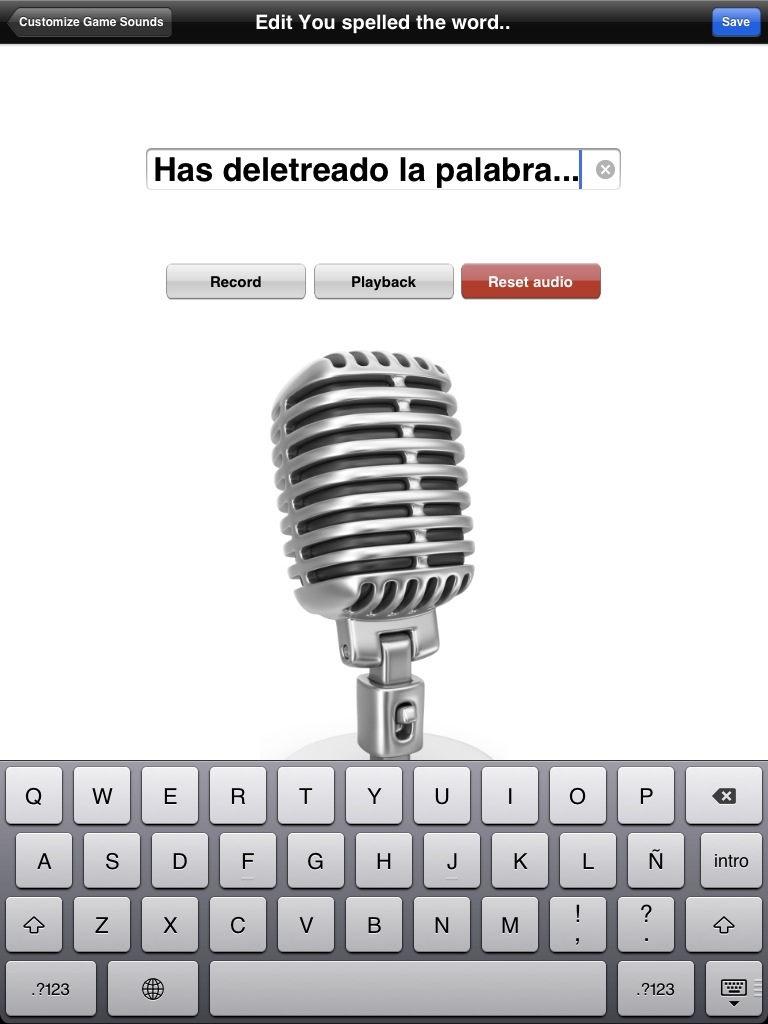Save the edited sound
768x1024 pixels.
(x=735, y=22)
